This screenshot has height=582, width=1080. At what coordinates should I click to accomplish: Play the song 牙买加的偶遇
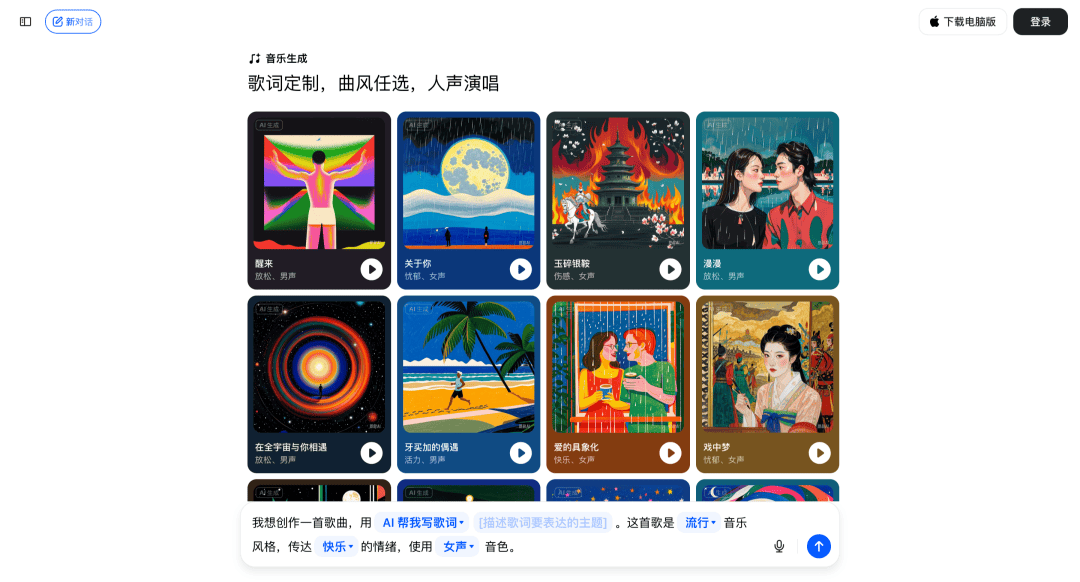click(x=520, y=453)
